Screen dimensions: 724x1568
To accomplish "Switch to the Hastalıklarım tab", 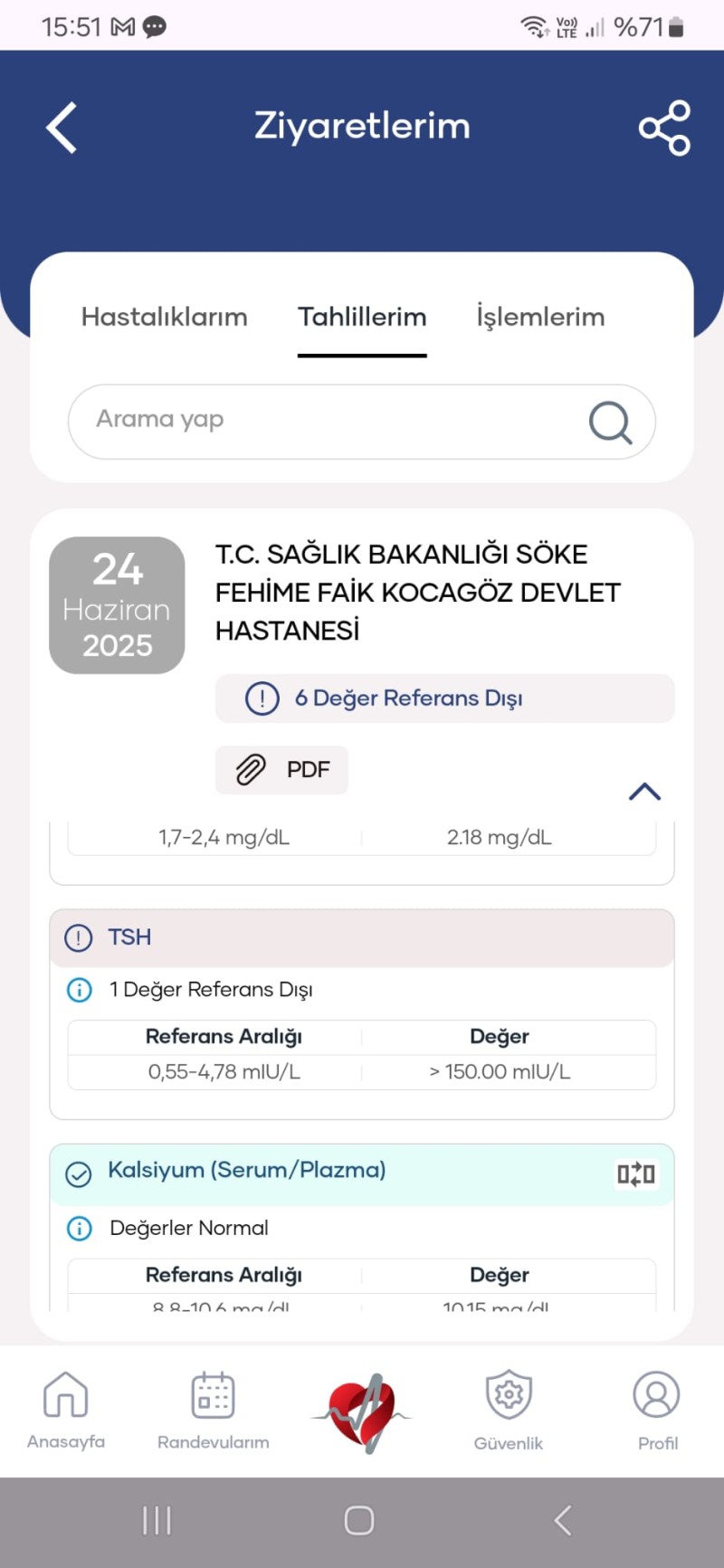I will pos(164,317).
